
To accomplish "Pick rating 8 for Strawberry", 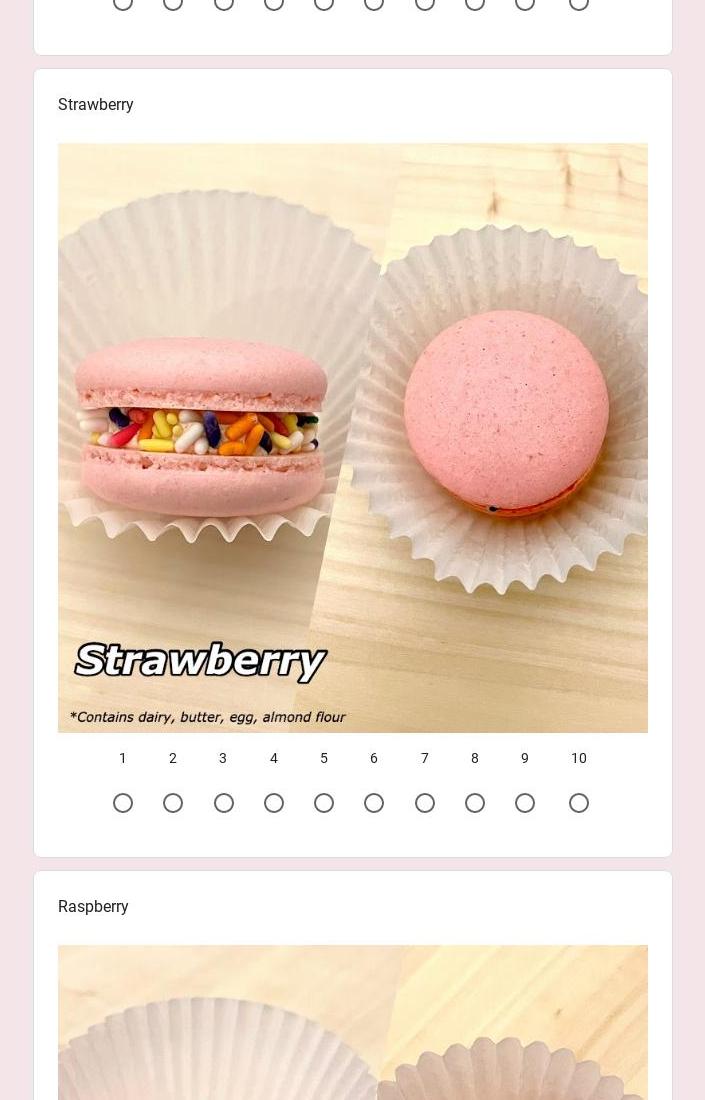I will click(475, 803).
